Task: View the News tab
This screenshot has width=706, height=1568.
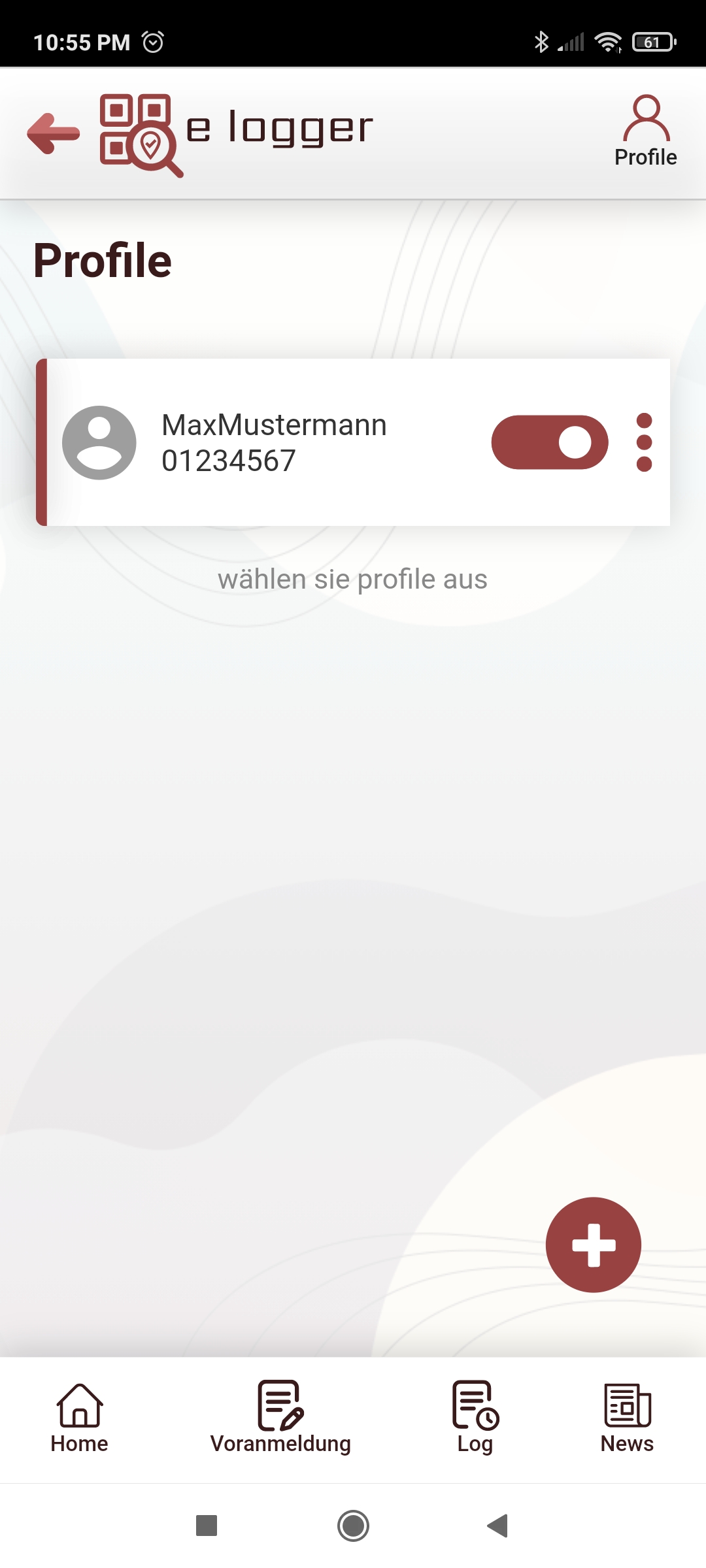Action: pyautogui.click(x=627, y=1418)
